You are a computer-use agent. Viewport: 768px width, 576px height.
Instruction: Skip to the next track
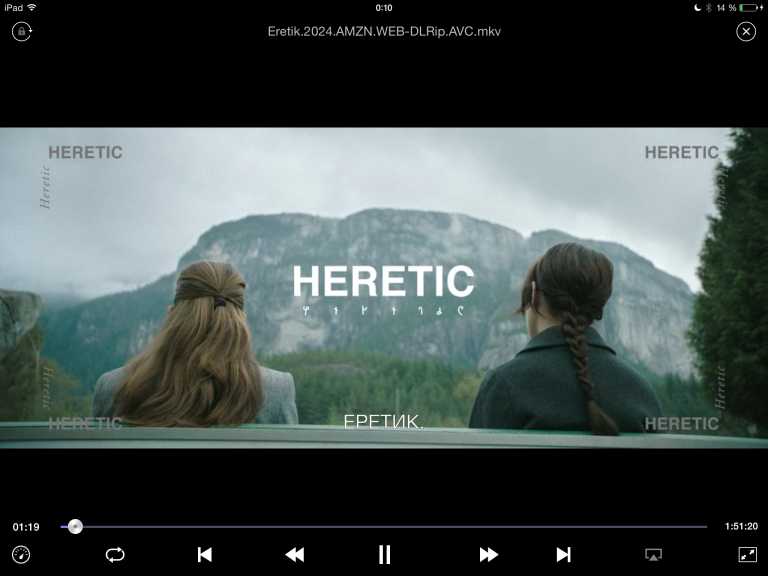(x=563, y=554)
